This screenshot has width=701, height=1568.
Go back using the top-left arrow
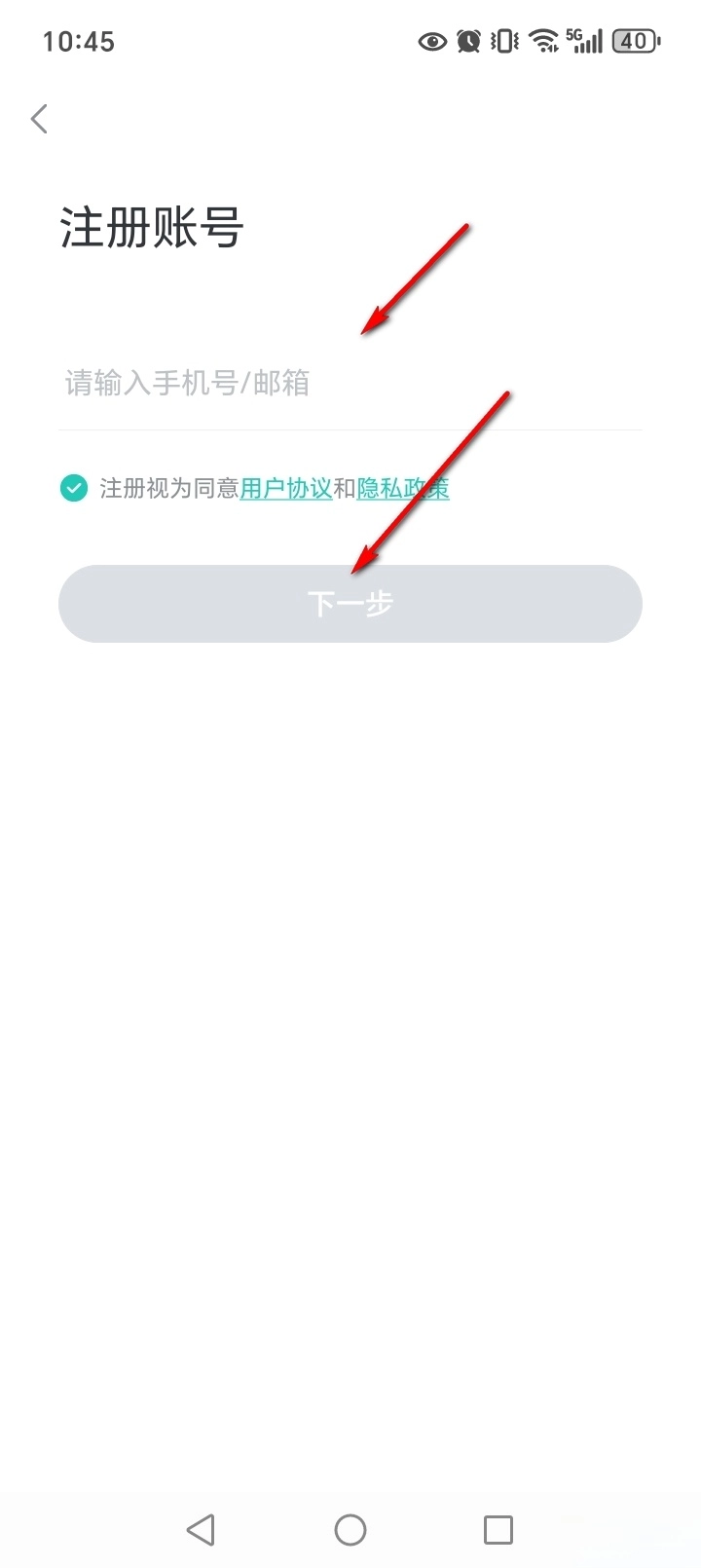click(39, 119)
